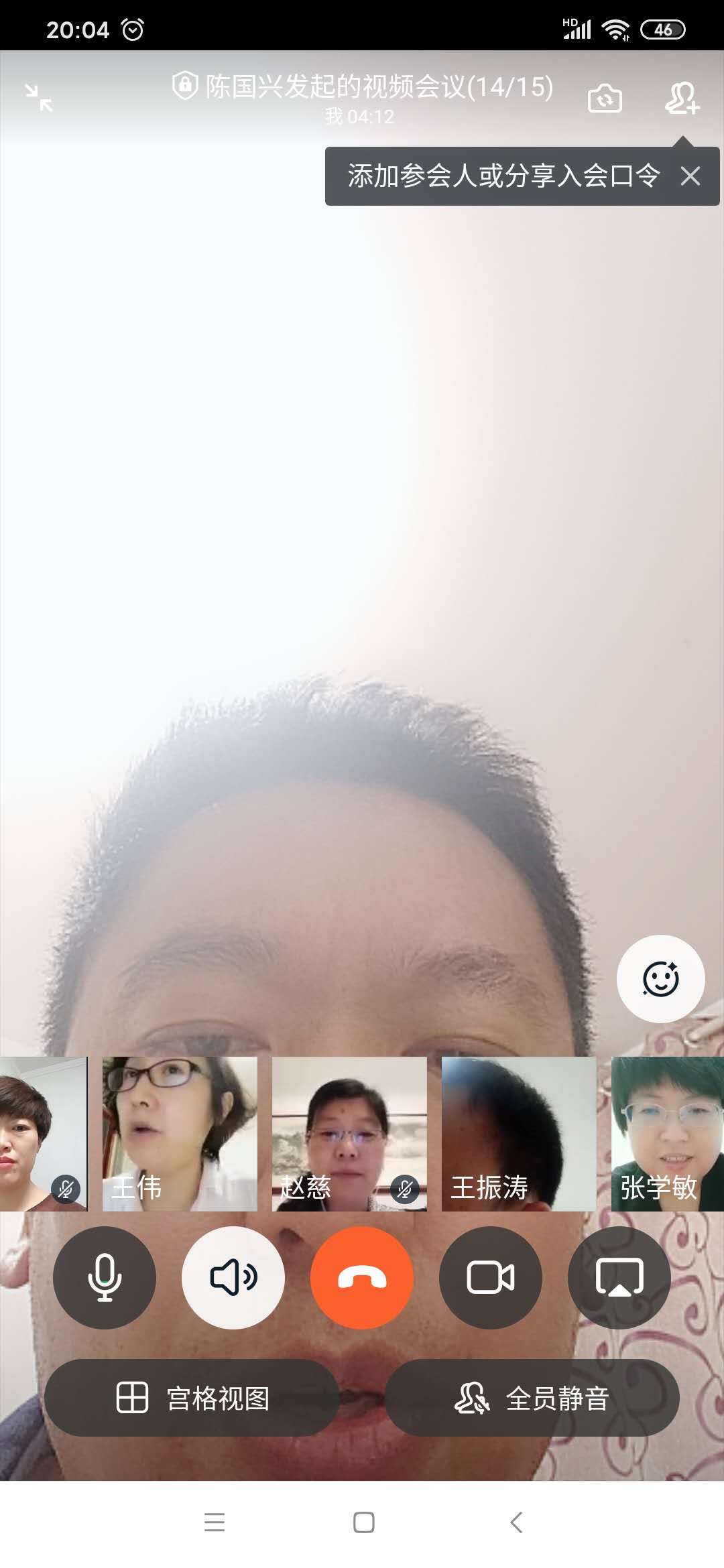Viewport: 724px width, 1568px height.
Task: Go back using system navigation
Action: tap(516, 1522)
